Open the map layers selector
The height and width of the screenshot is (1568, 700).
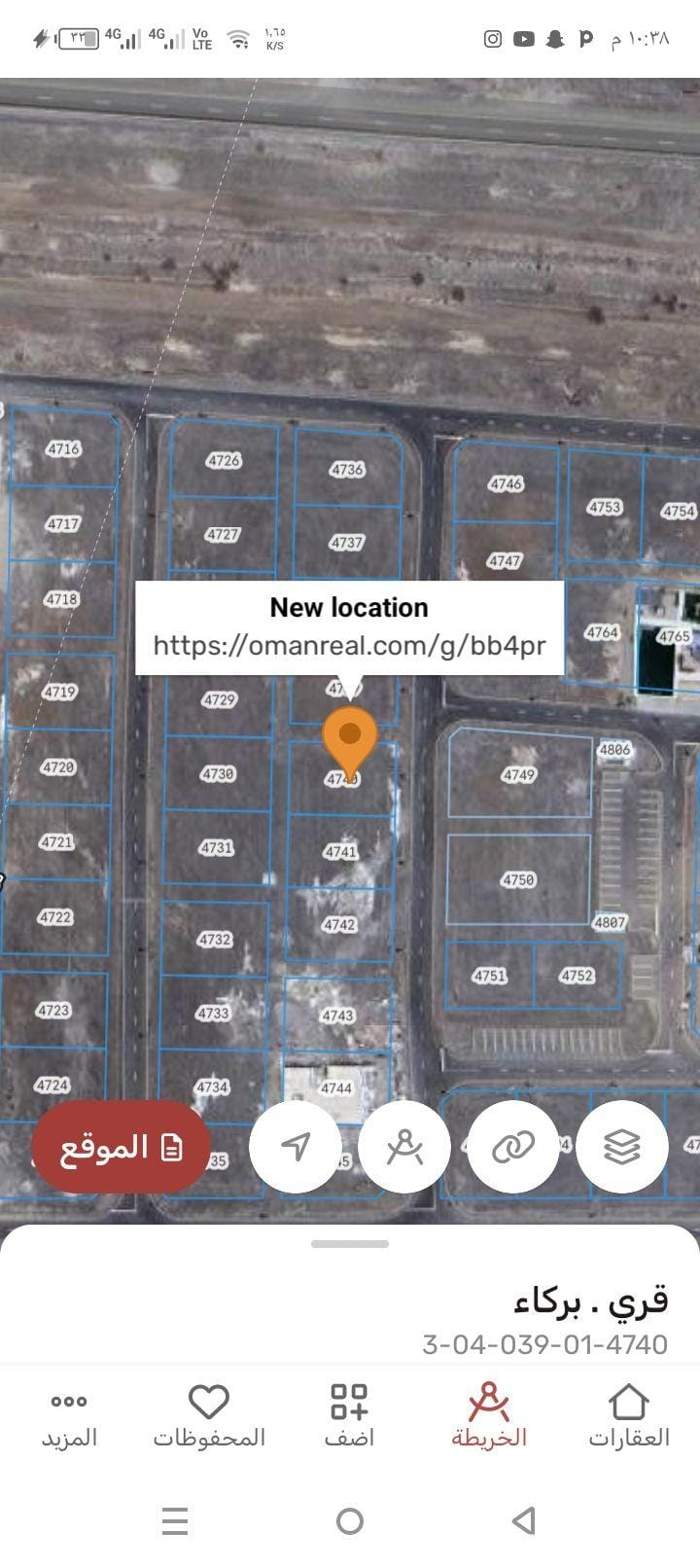tap(622, 1147)
